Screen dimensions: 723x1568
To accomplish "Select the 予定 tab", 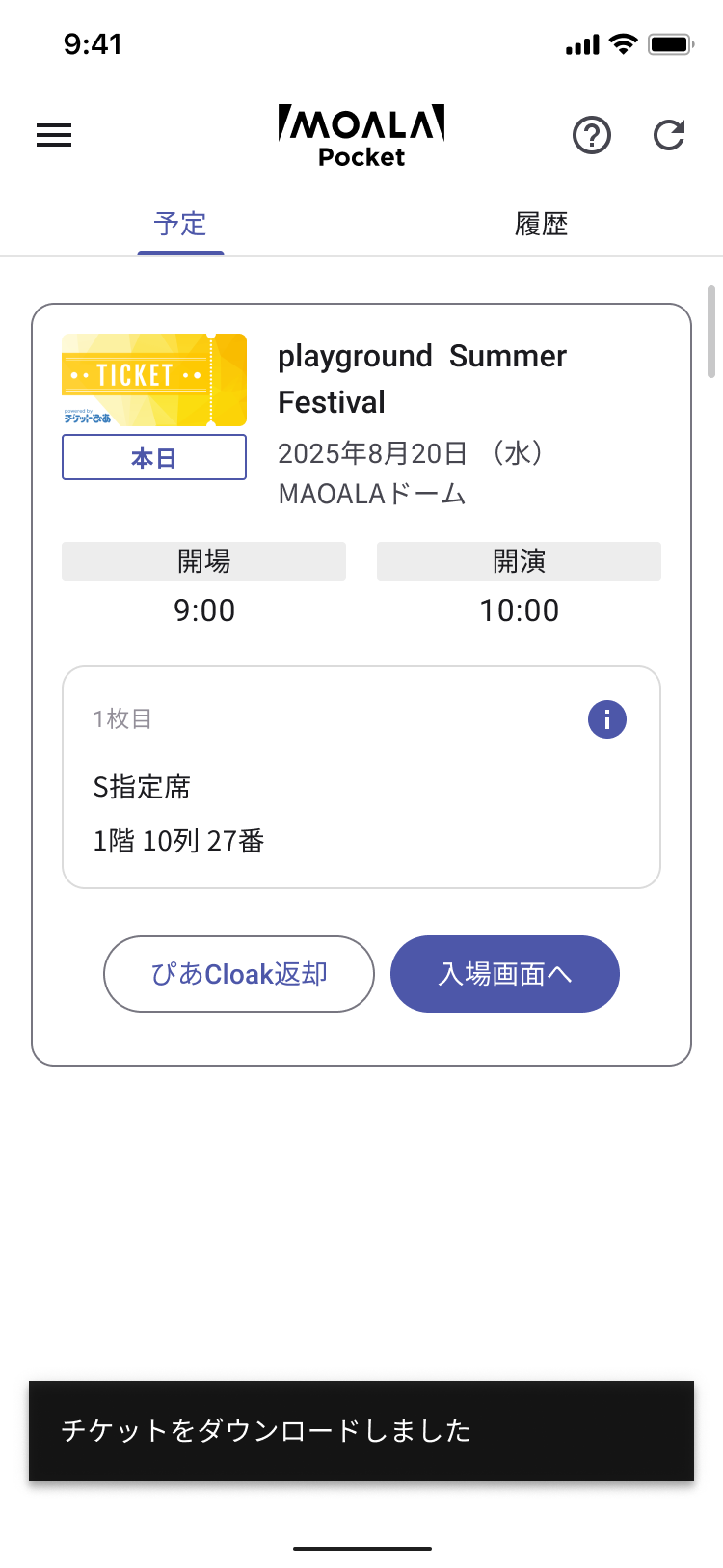I will 180,224.
